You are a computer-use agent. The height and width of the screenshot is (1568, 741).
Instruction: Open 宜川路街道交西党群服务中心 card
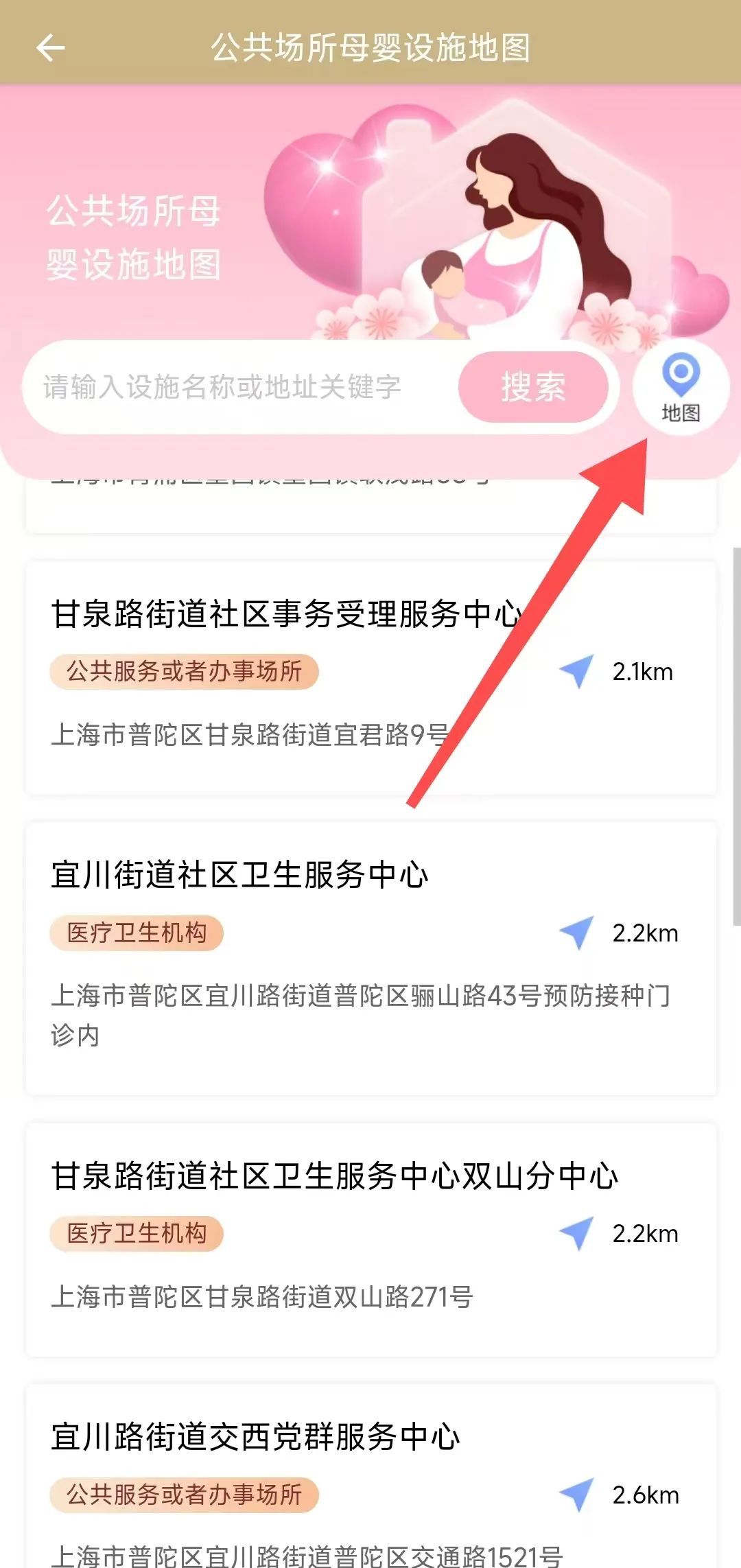(x=255, y=1436)
